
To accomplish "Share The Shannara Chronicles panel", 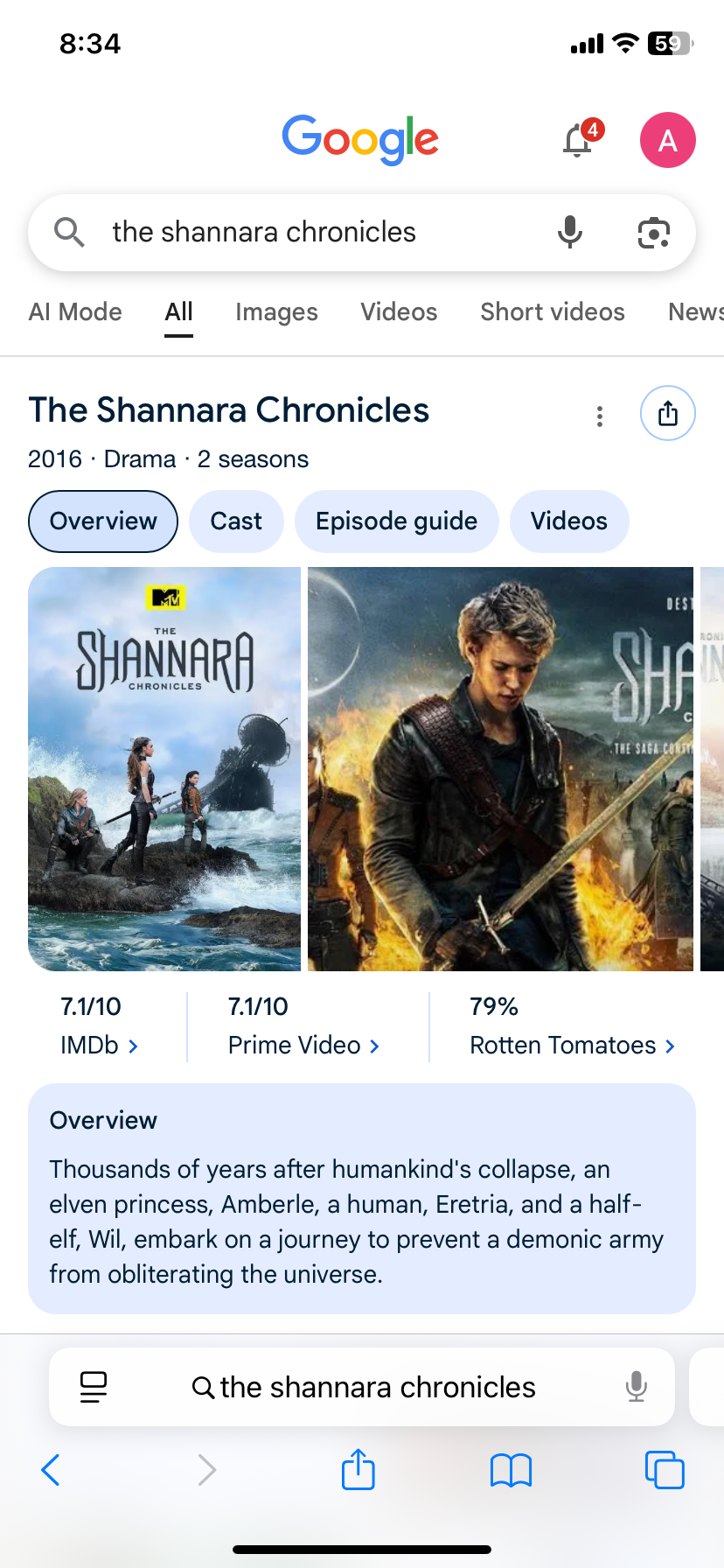I will 667,413.
